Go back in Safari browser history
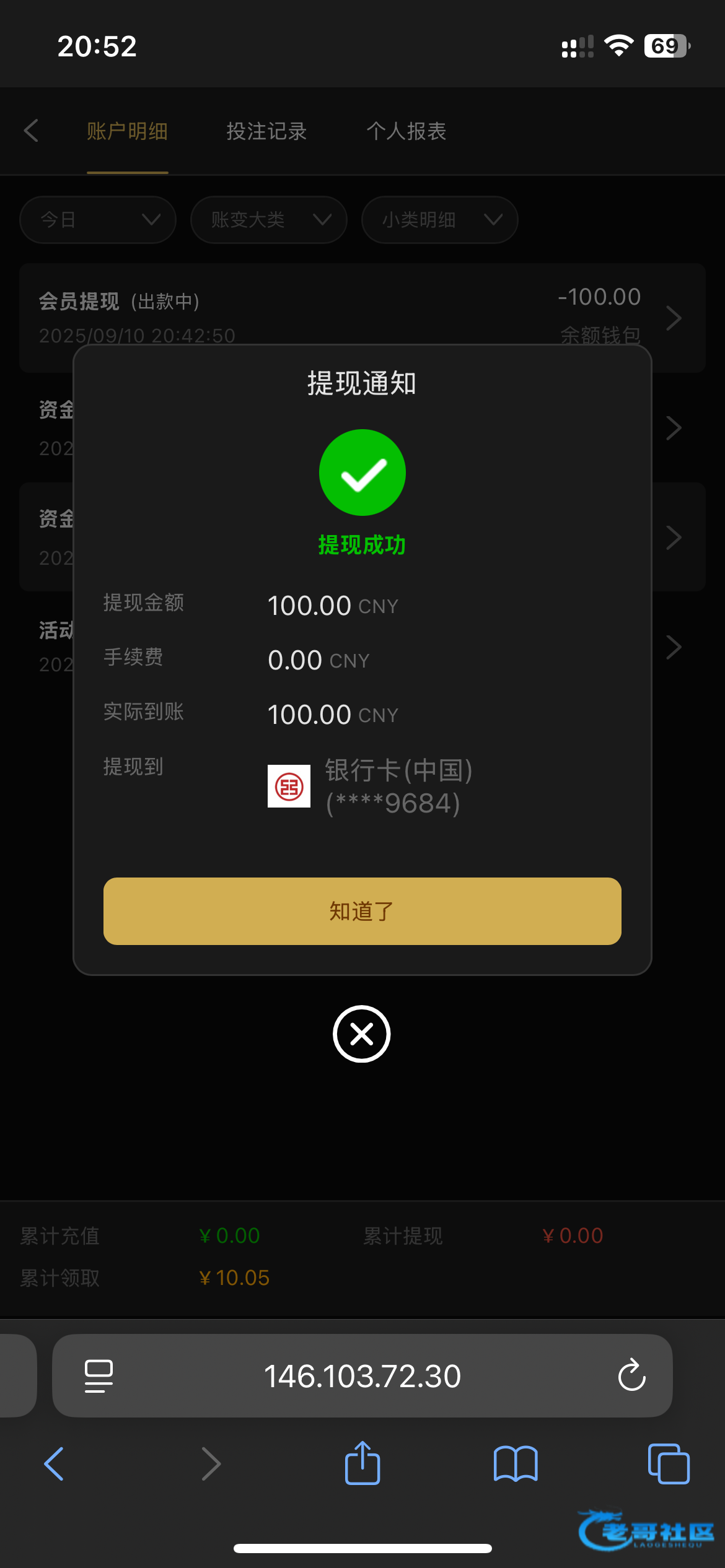Screen dimensions: 725x1568 pos(55,1463)
